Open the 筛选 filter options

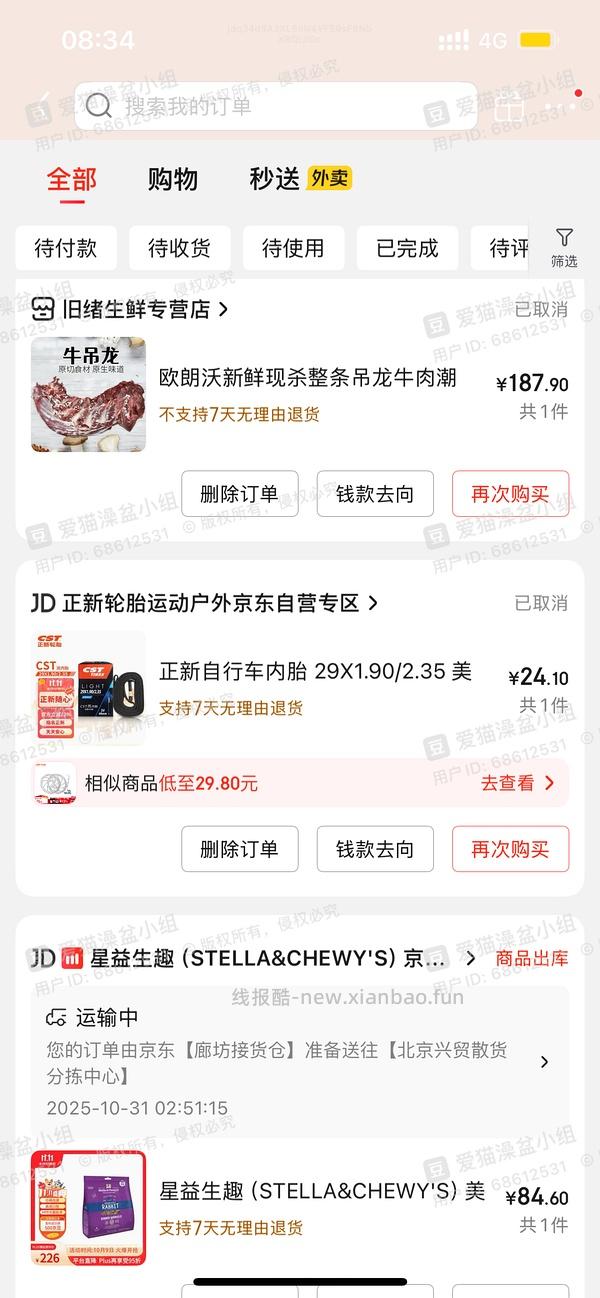[x=564, y=247]
